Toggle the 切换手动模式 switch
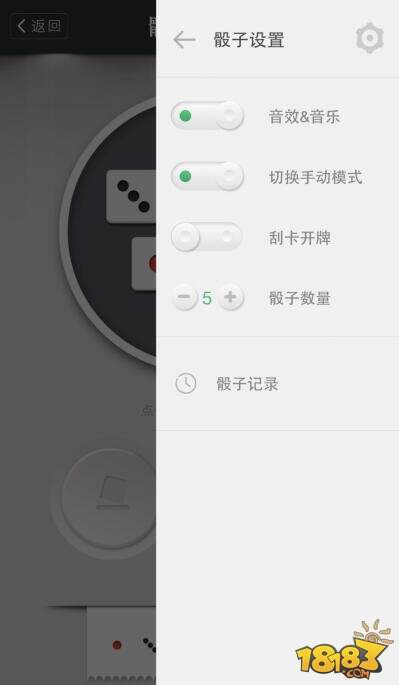Screen dimensions: 399x685 coord(207,176)
